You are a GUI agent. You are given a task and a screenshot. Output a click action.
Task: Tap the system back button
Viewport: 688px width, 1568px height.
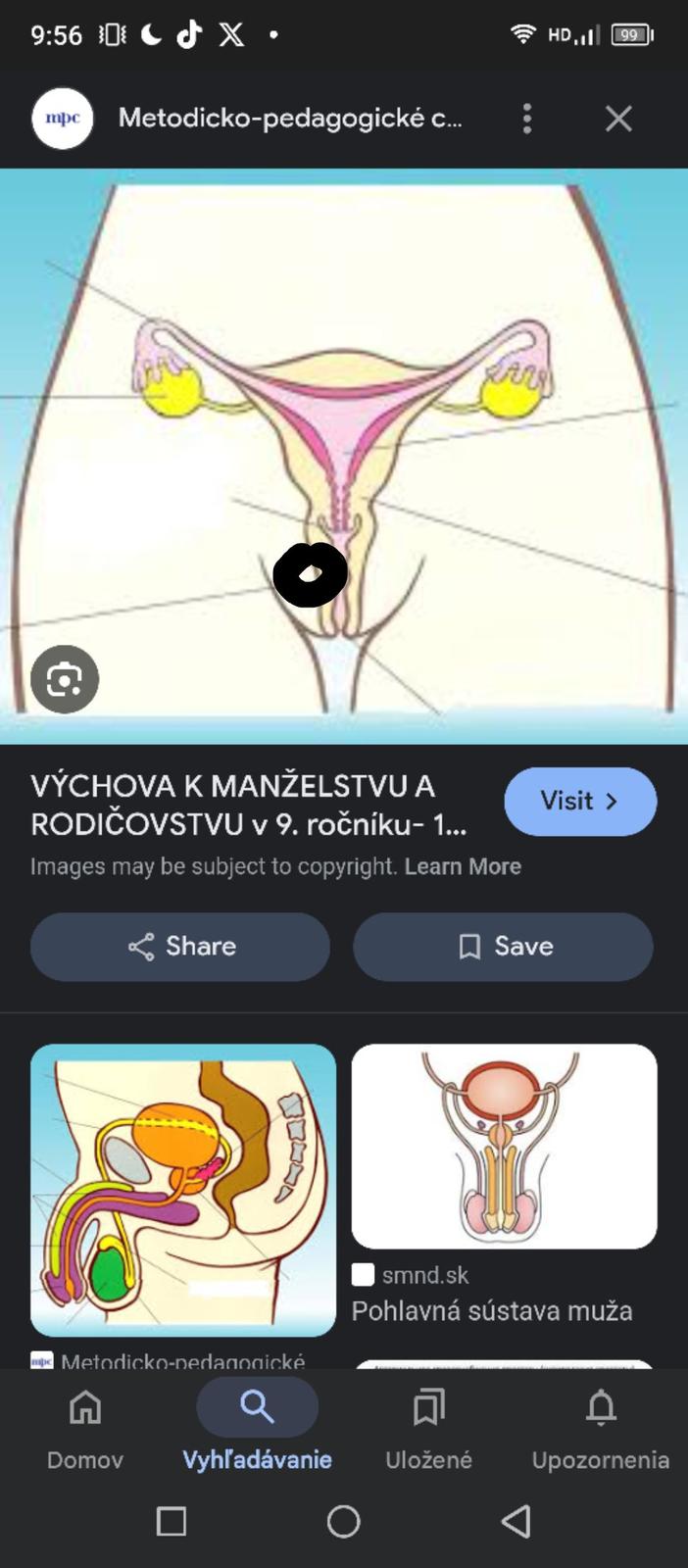516,1521
